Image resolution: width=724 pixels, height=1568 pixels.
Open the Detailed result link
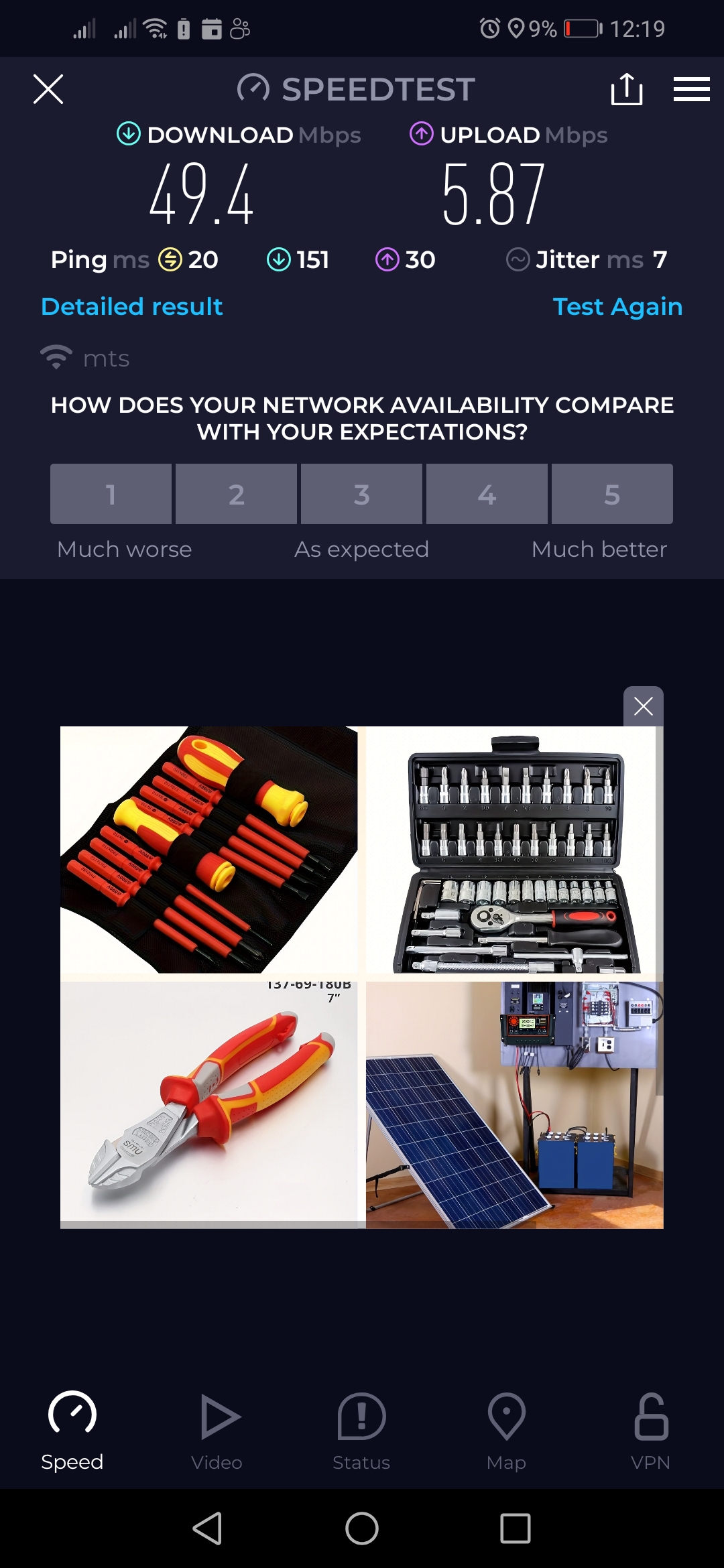point(131,307)
